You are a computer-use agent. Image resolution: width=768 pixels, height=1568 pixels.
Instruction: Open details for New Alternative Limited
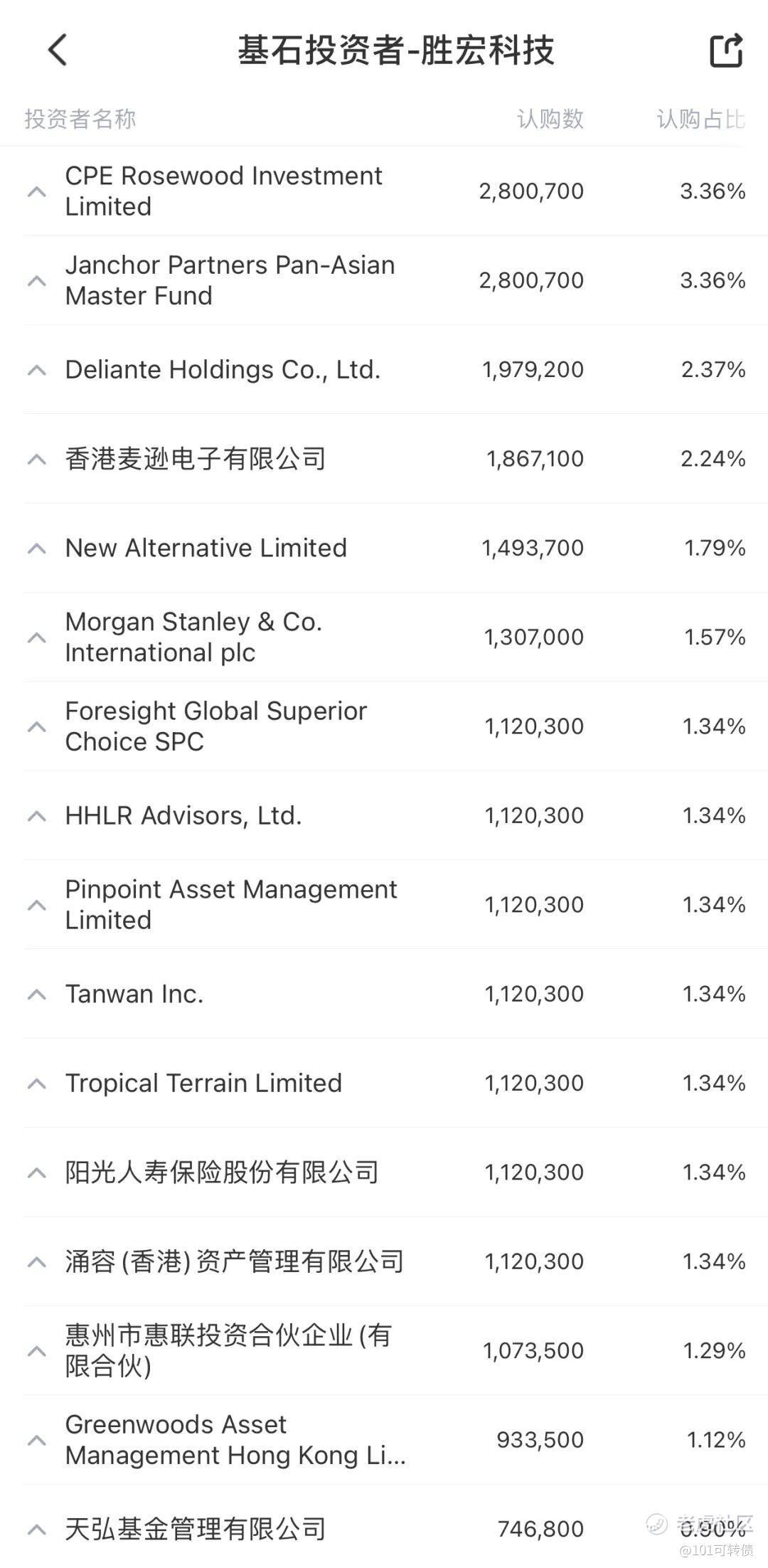pyautogui.click(x=37, y=548)
